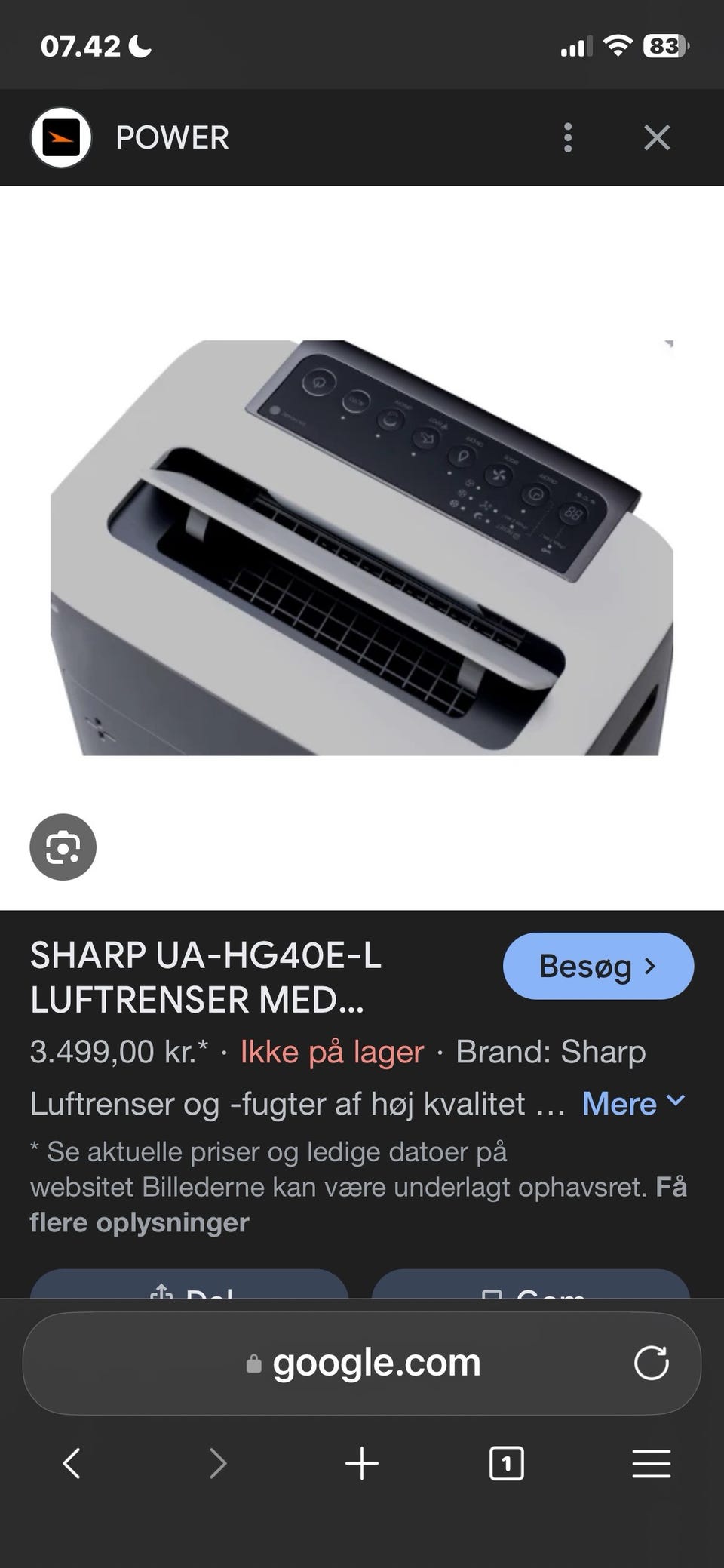Open tab switcher showing one tab
The image size is (724, 1568).
point(507,1463)
